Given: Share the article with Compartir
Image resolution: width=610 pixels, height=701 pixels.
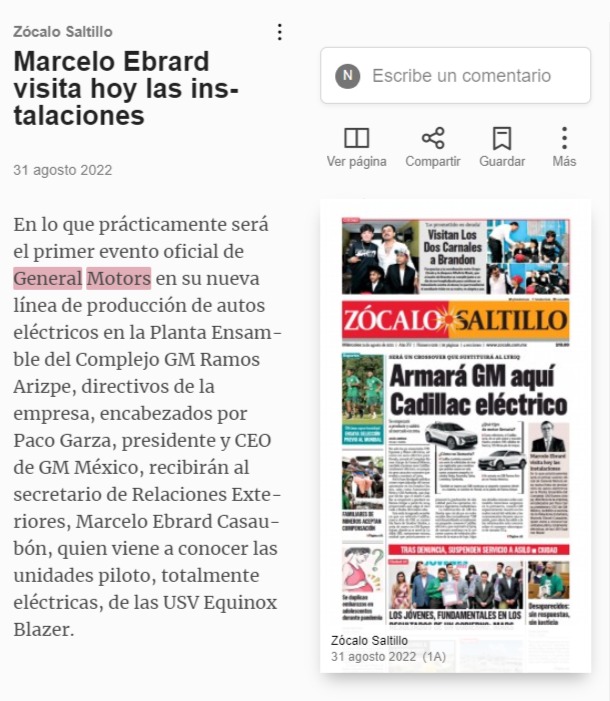Looking at the screenshot, I should [x=432, y=148].
